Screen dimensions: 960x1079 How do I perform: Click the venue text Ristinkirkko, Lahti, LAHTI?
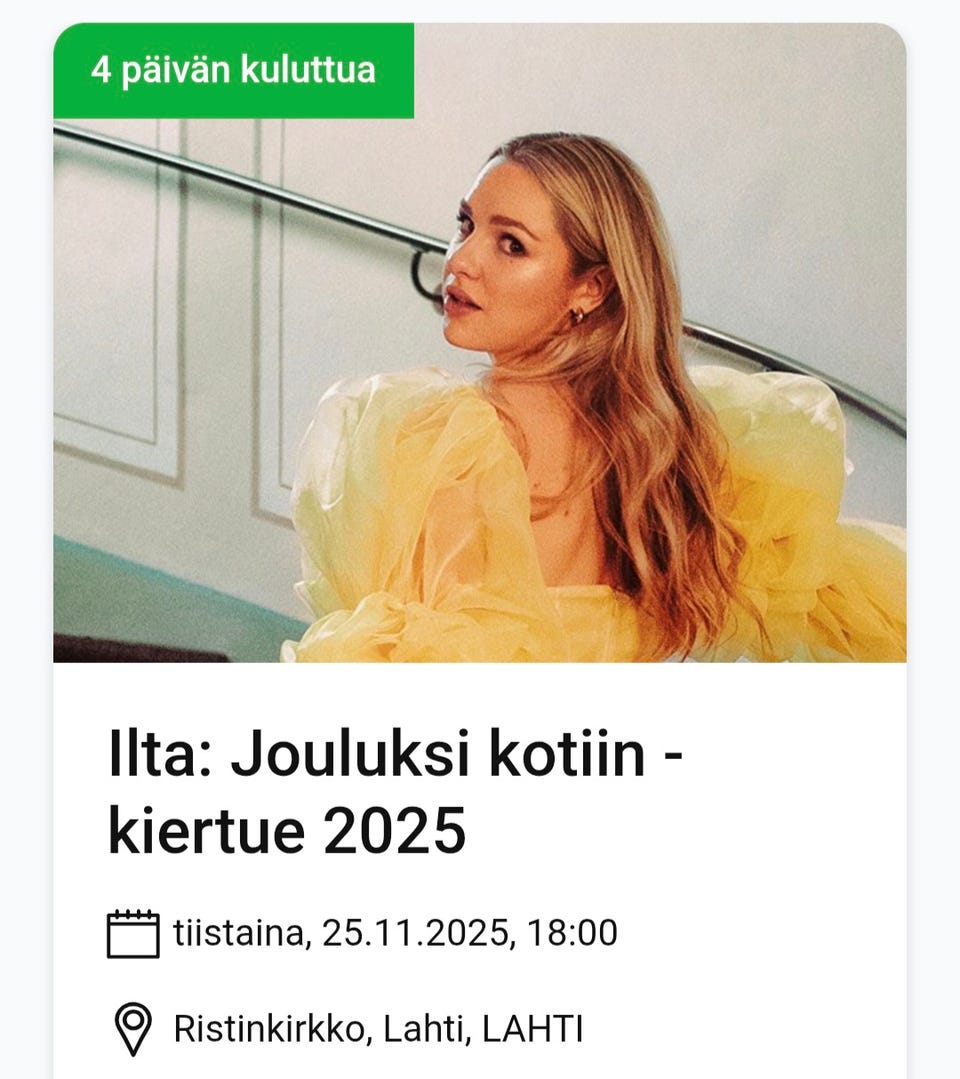tap(378, 1024)
